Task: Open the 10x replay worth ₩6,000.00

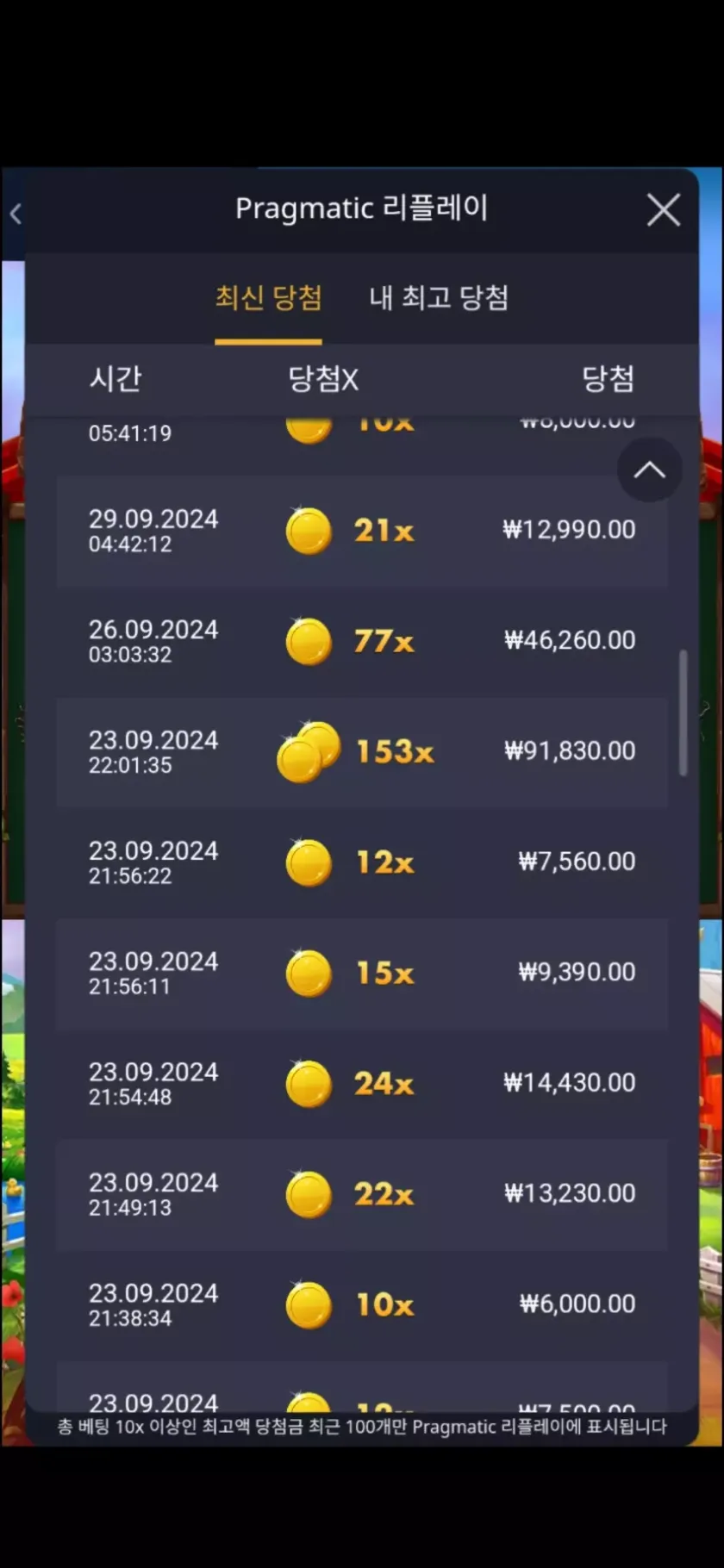Action: 362,1304
